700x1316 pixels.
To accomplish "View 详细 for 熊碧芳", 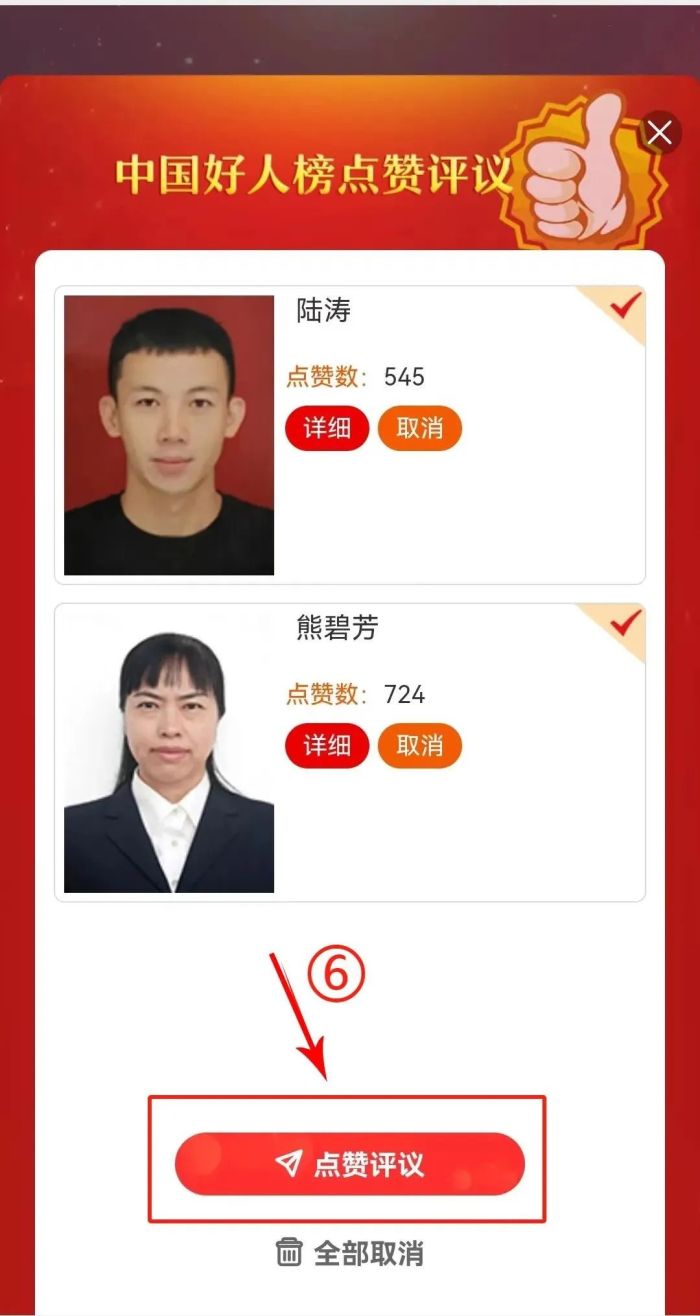I will pyautogui.click(x=327, y=746).
